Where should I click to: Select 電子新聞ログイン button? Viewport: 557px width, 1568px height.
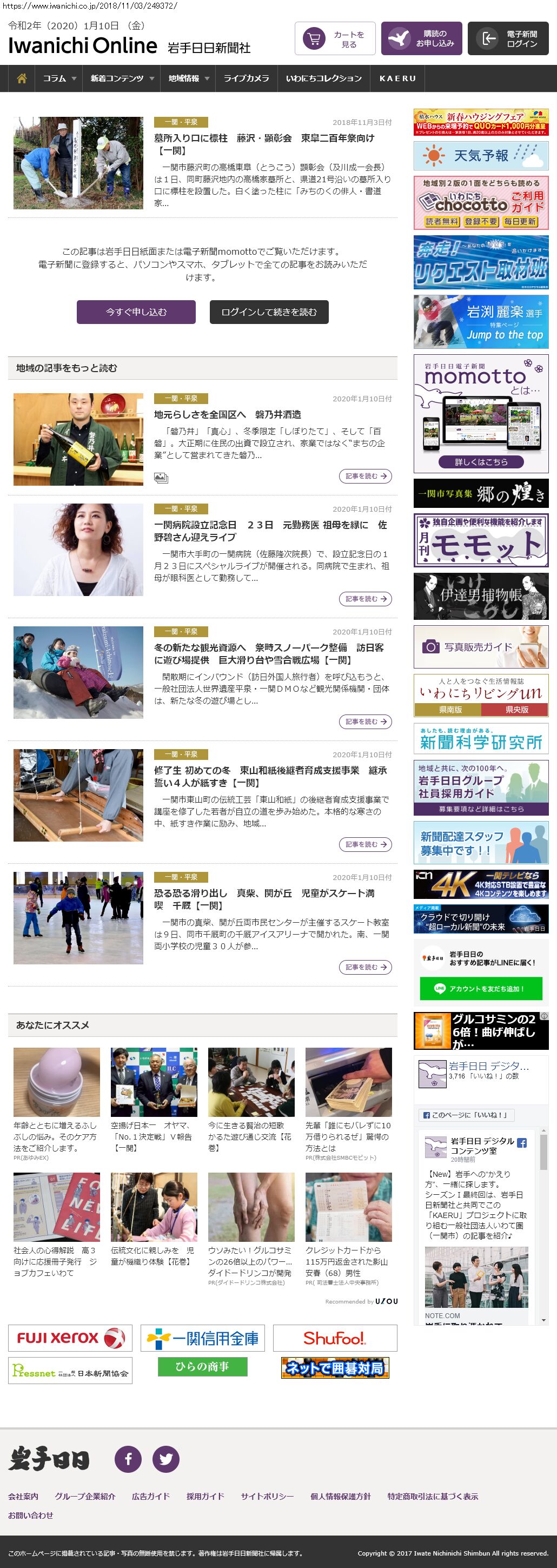pos(508,39)
